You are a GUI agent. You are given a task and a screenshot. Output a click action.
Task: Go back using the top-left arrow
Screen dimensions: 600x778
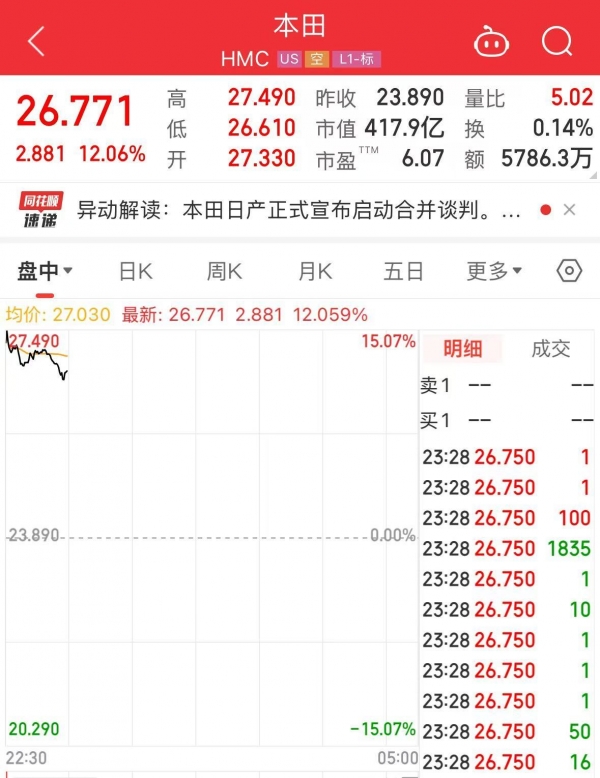click(37, 41)
